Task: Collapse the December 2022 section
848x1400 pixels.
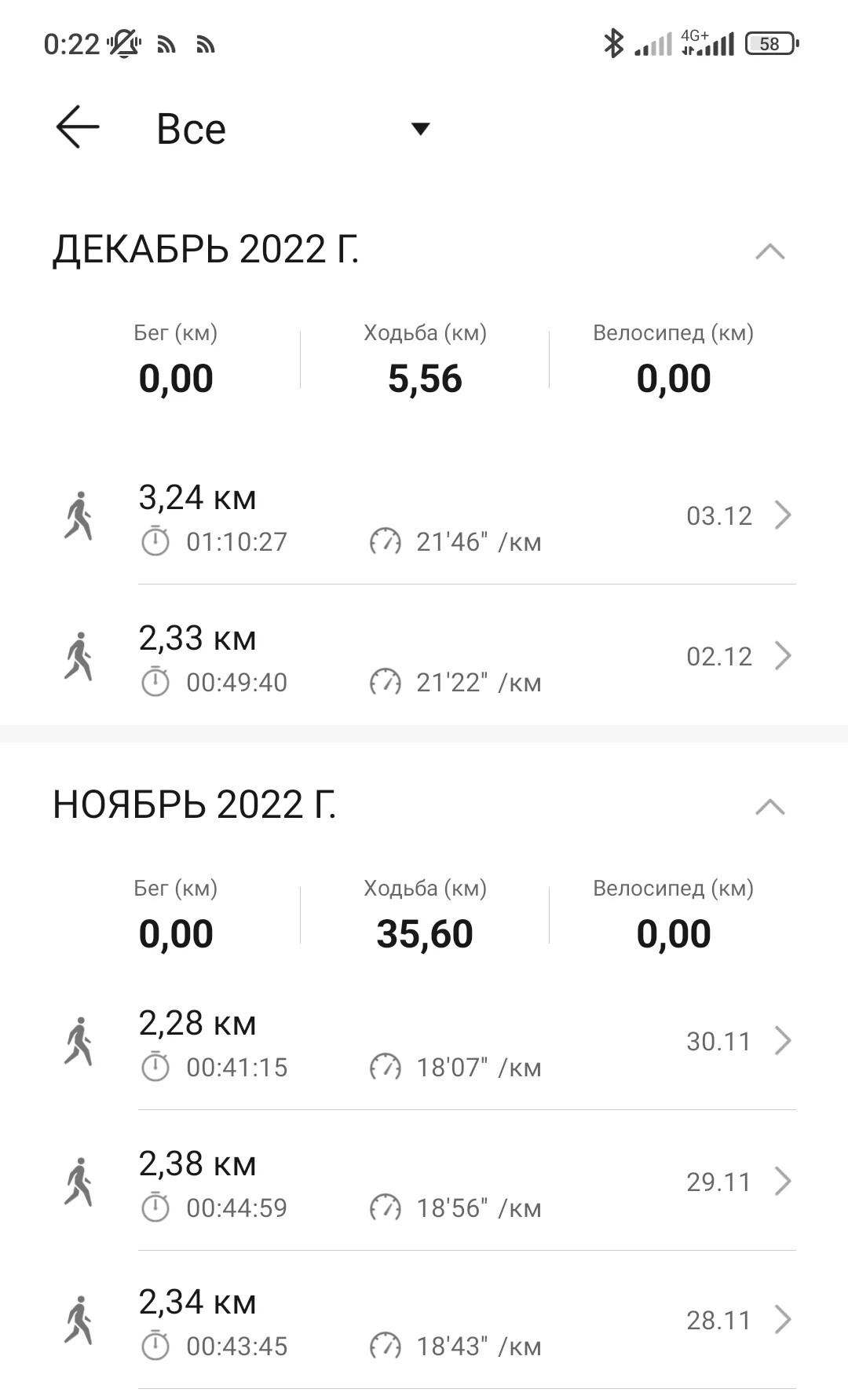Action: [769, 251]
